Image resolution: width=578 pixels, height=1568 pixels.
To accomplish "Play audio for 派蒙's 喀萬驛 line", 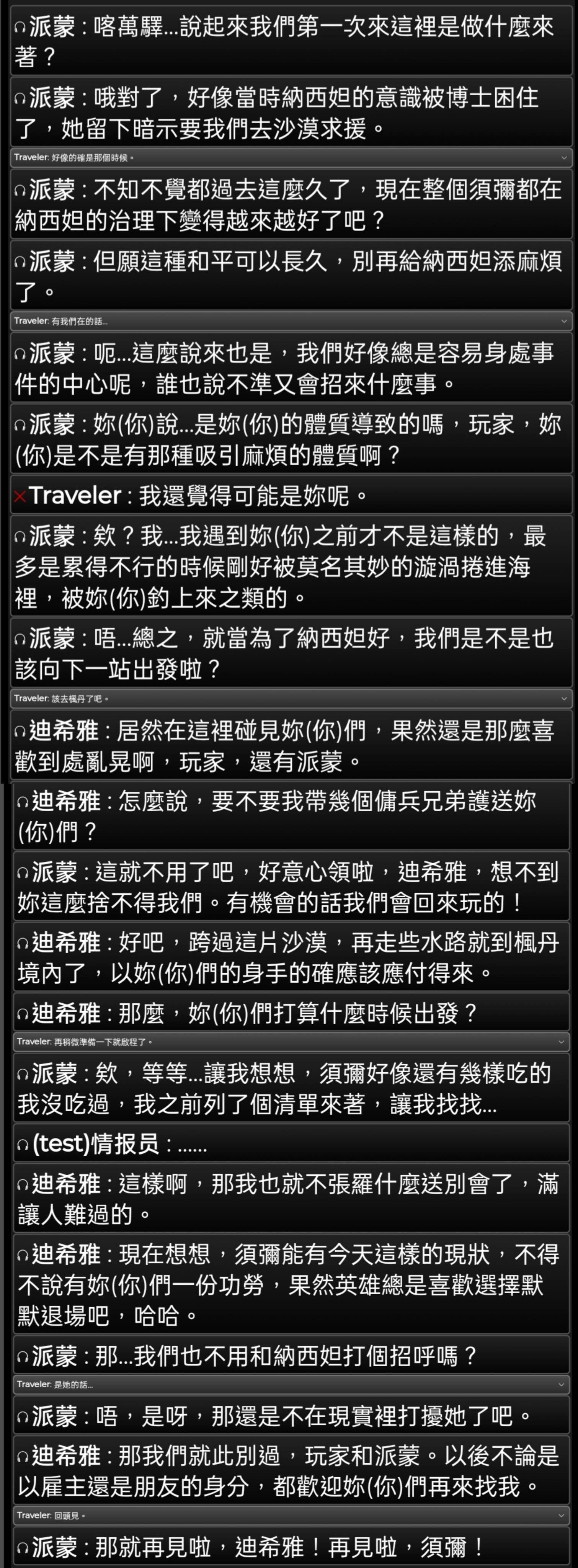I will click(x=21, y=28).
